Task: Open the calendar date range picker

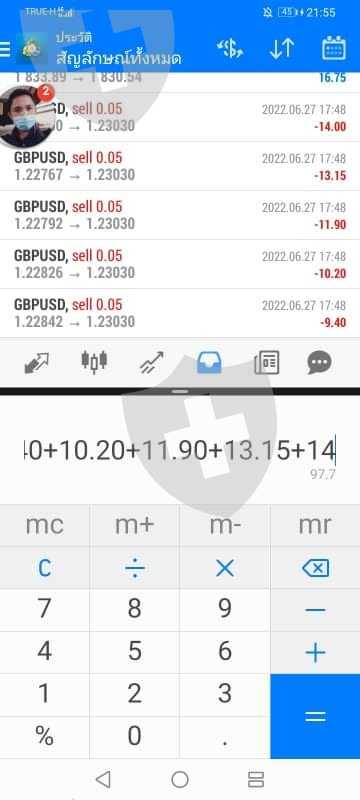Action: point(334,49)
